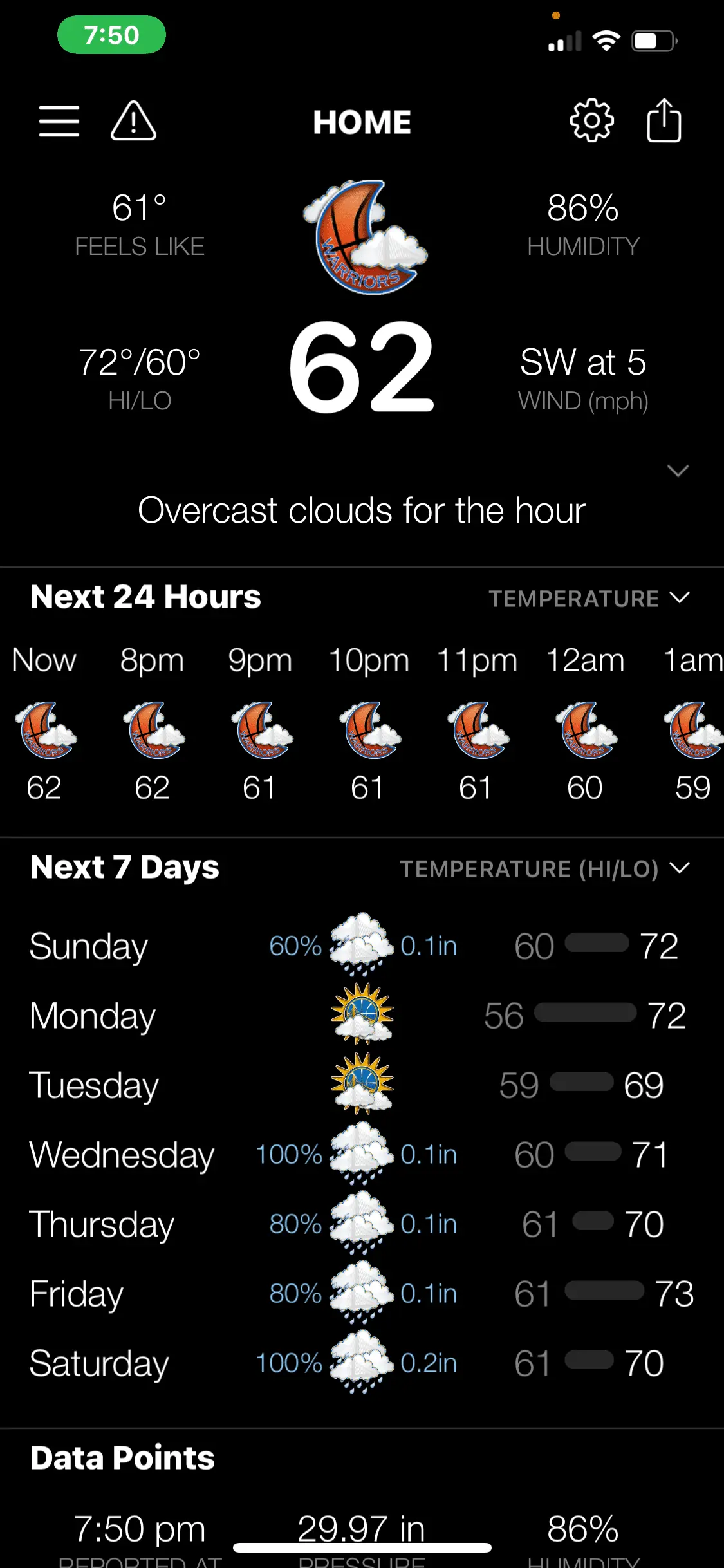
Task: View Monday's forecast details
Action: (362, 1016)
